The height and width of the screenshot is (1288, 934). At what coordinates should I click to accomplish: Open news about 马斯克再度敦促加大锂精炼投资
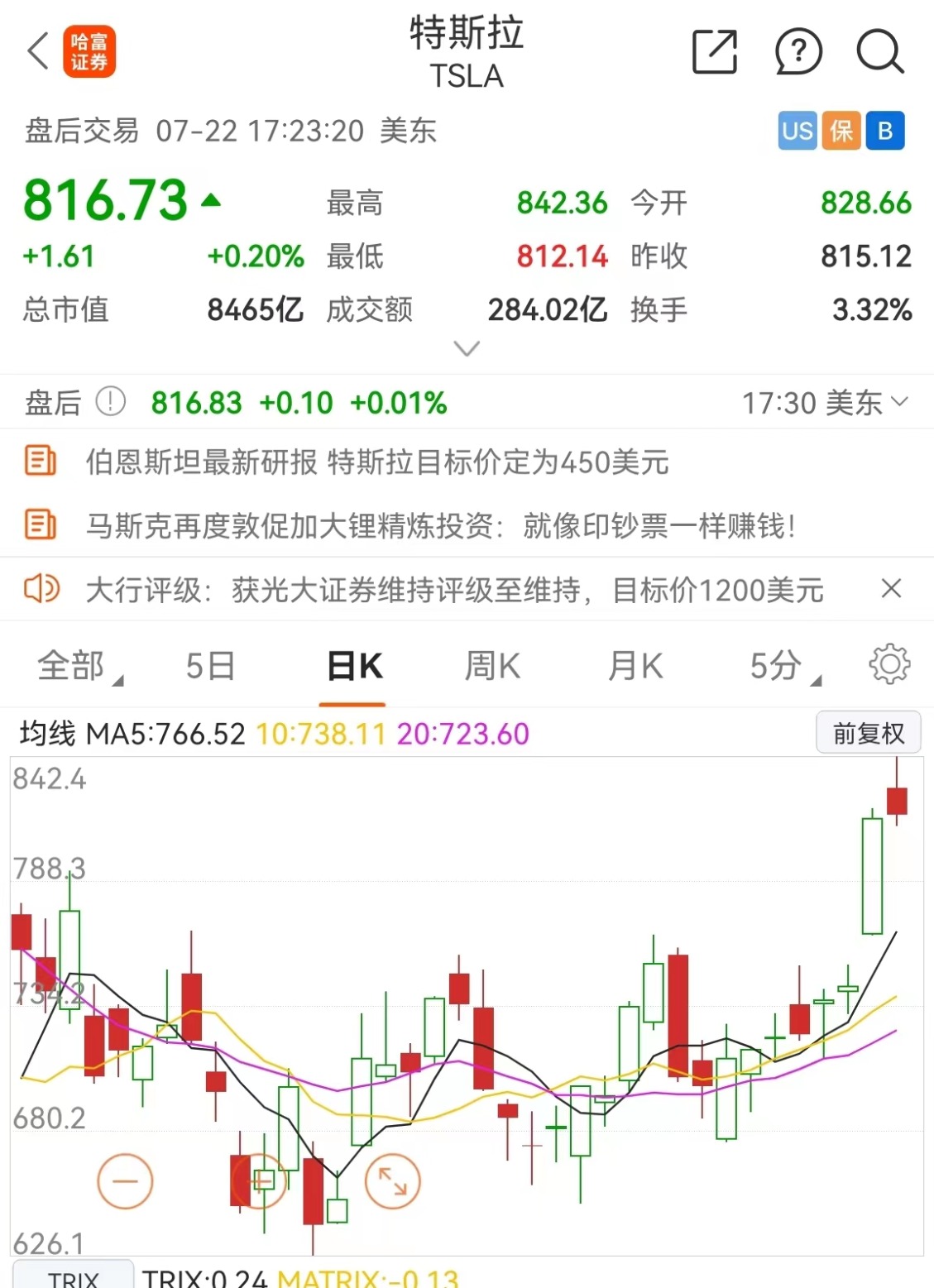440,525
